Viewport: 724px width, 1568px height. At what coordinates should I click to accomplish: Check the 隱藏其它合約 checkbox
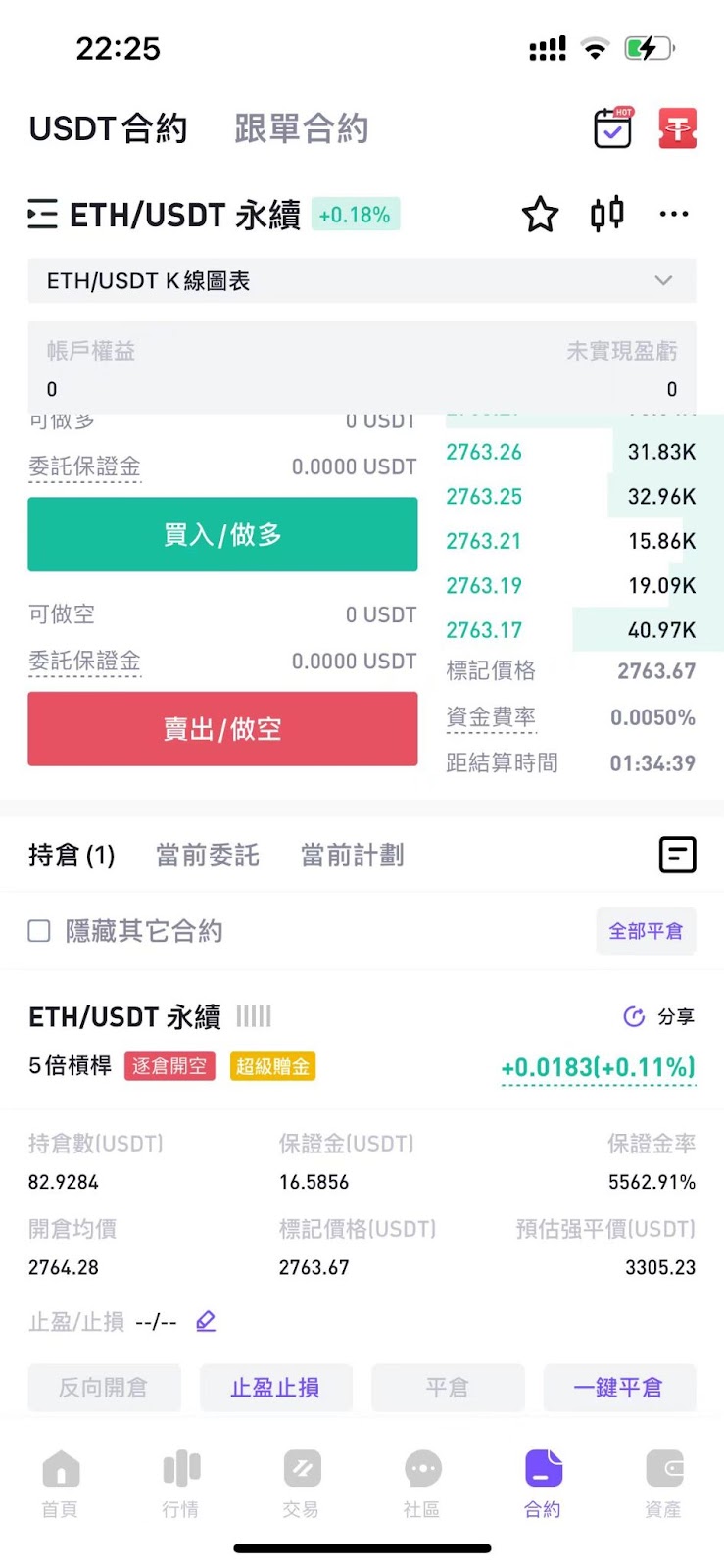[39, 931]
